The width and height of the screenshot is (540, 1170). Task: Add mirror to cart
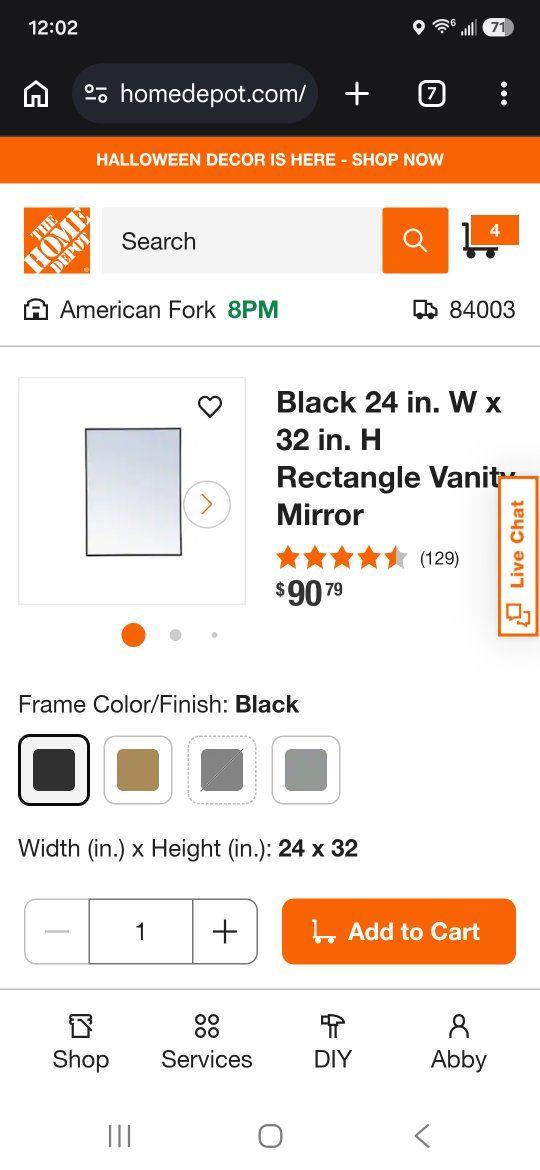coord(399,931)
